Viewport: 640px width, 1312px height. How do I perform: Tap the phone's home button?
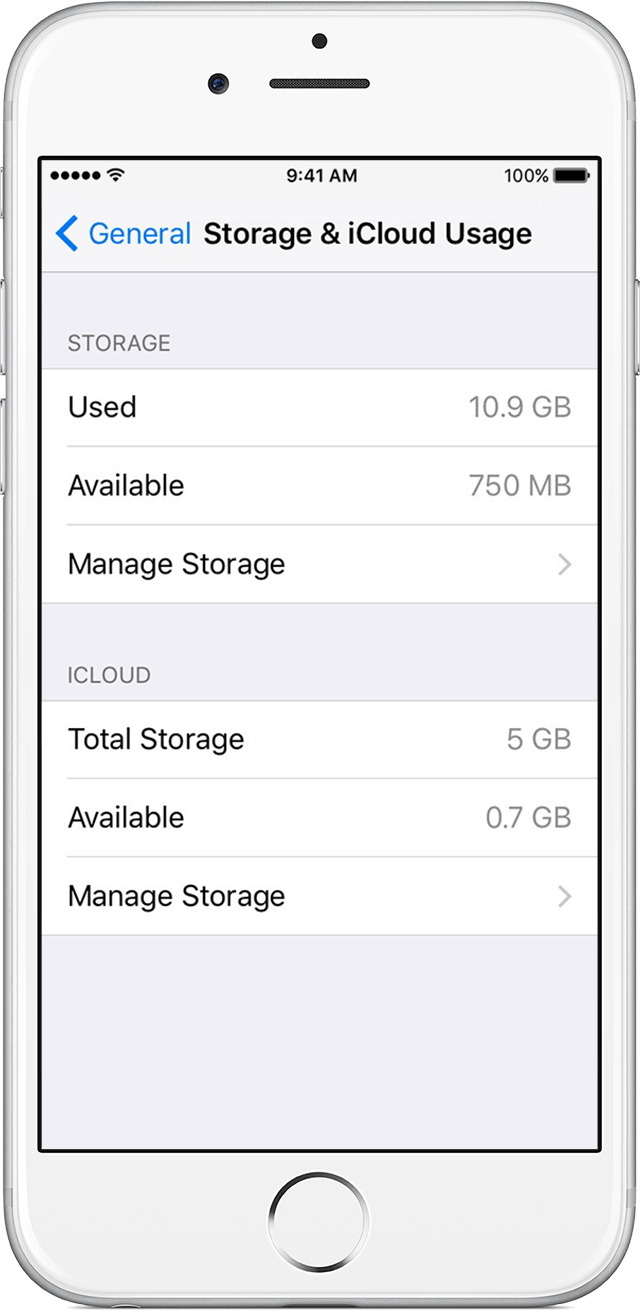(319, 1222)
